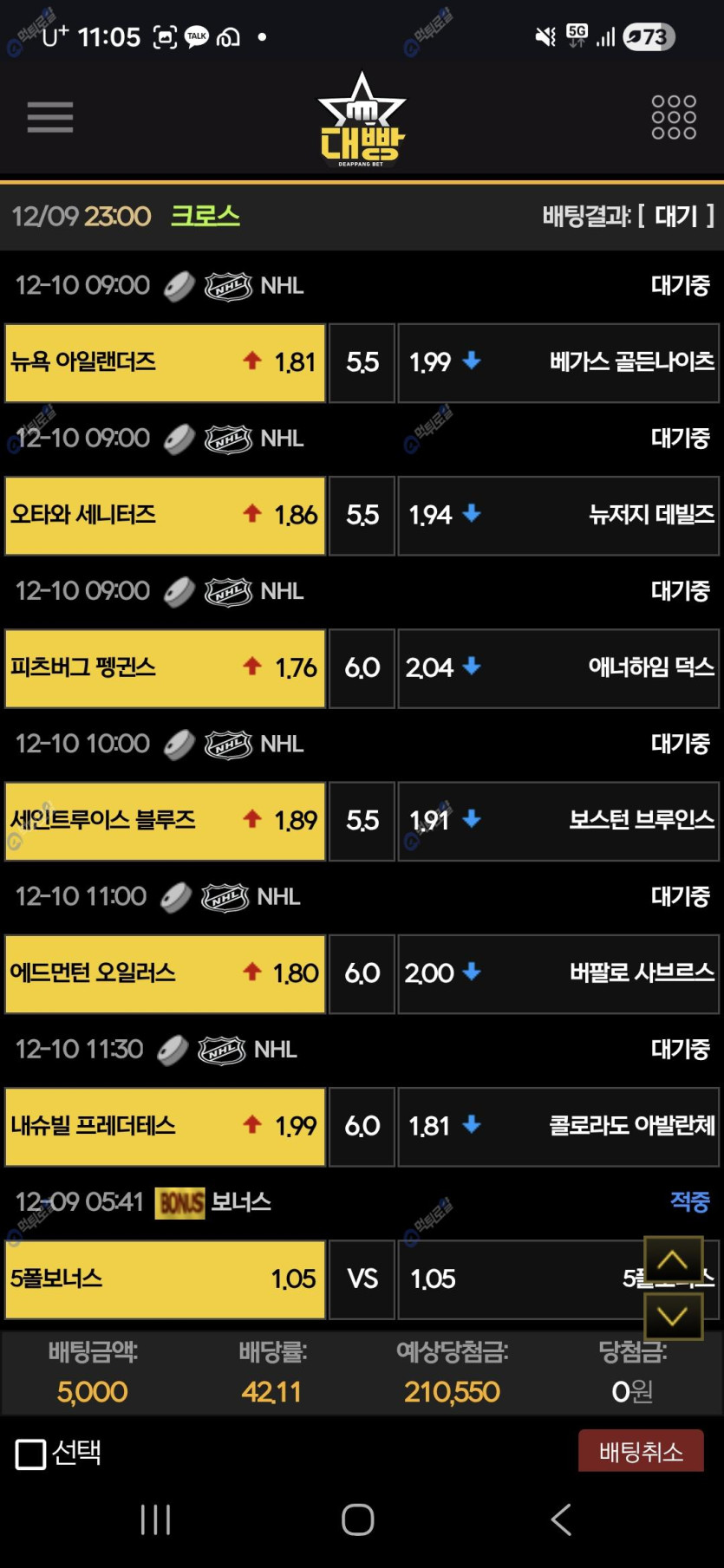The width and height of the screenshot is (724, 1568).
Task: Select the 선택 checkbox
Action: coord(31,1454)
